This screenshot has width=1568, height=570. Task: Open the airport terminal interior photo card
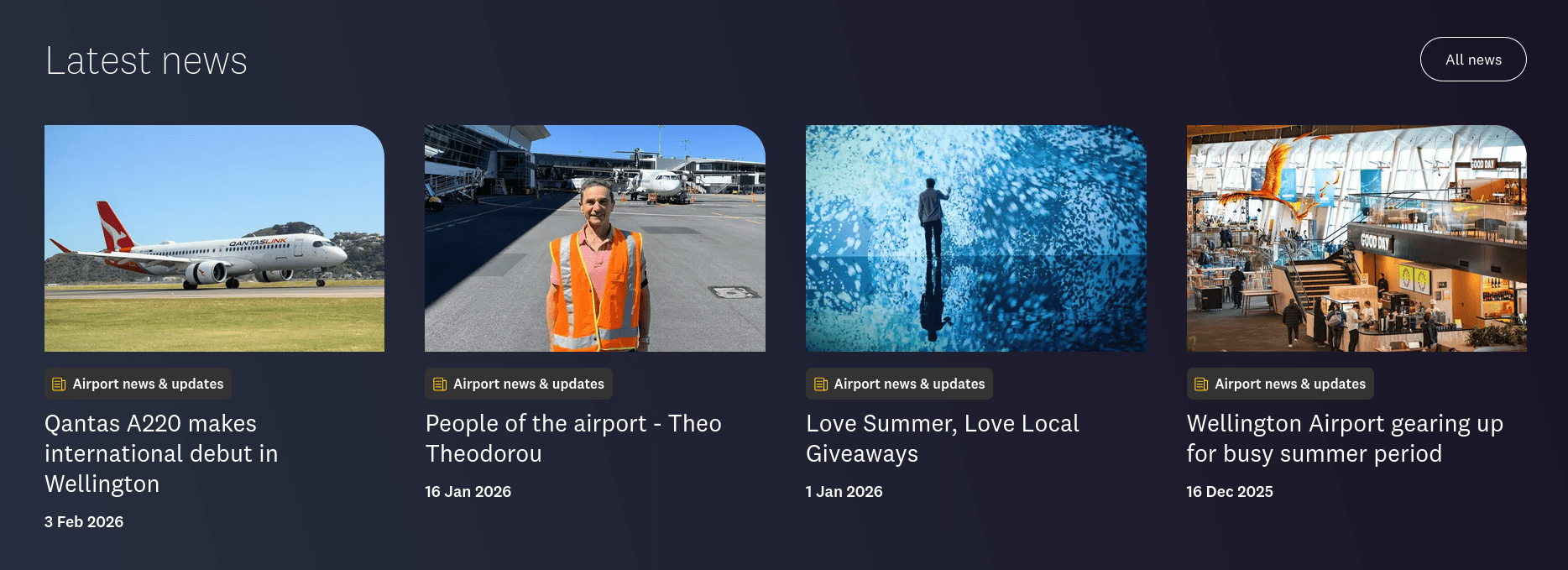pyautogui.click(x=1356, y=238)
